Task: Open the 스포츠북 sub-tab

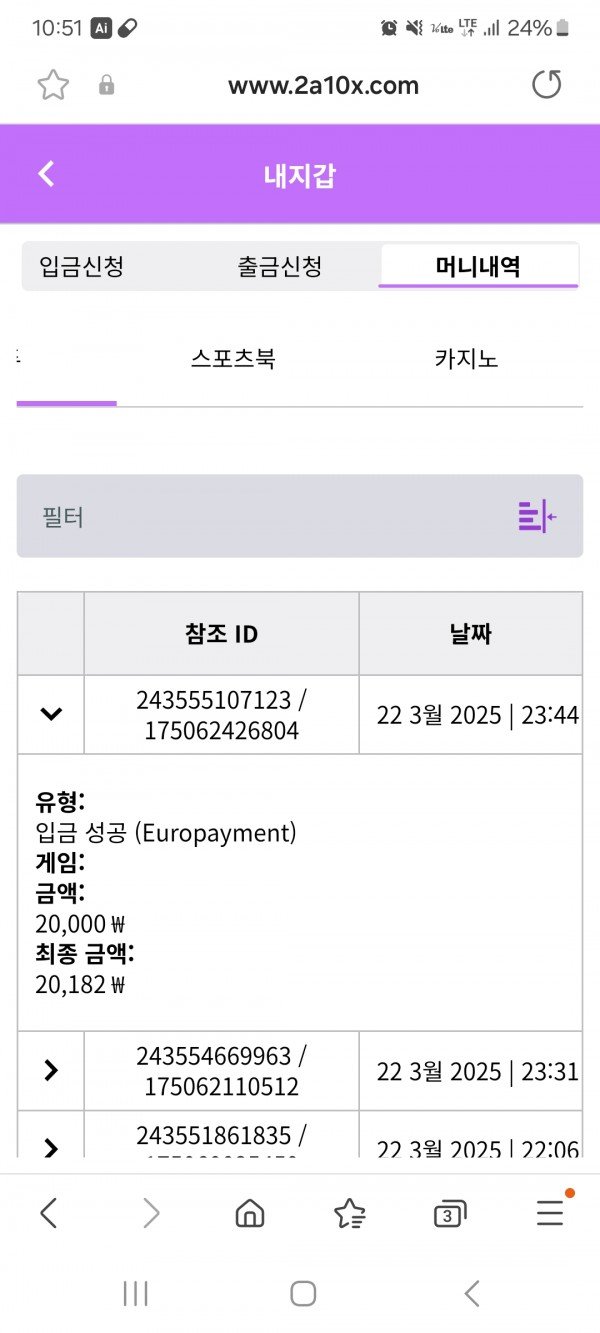Action: (x=233, y=359)
